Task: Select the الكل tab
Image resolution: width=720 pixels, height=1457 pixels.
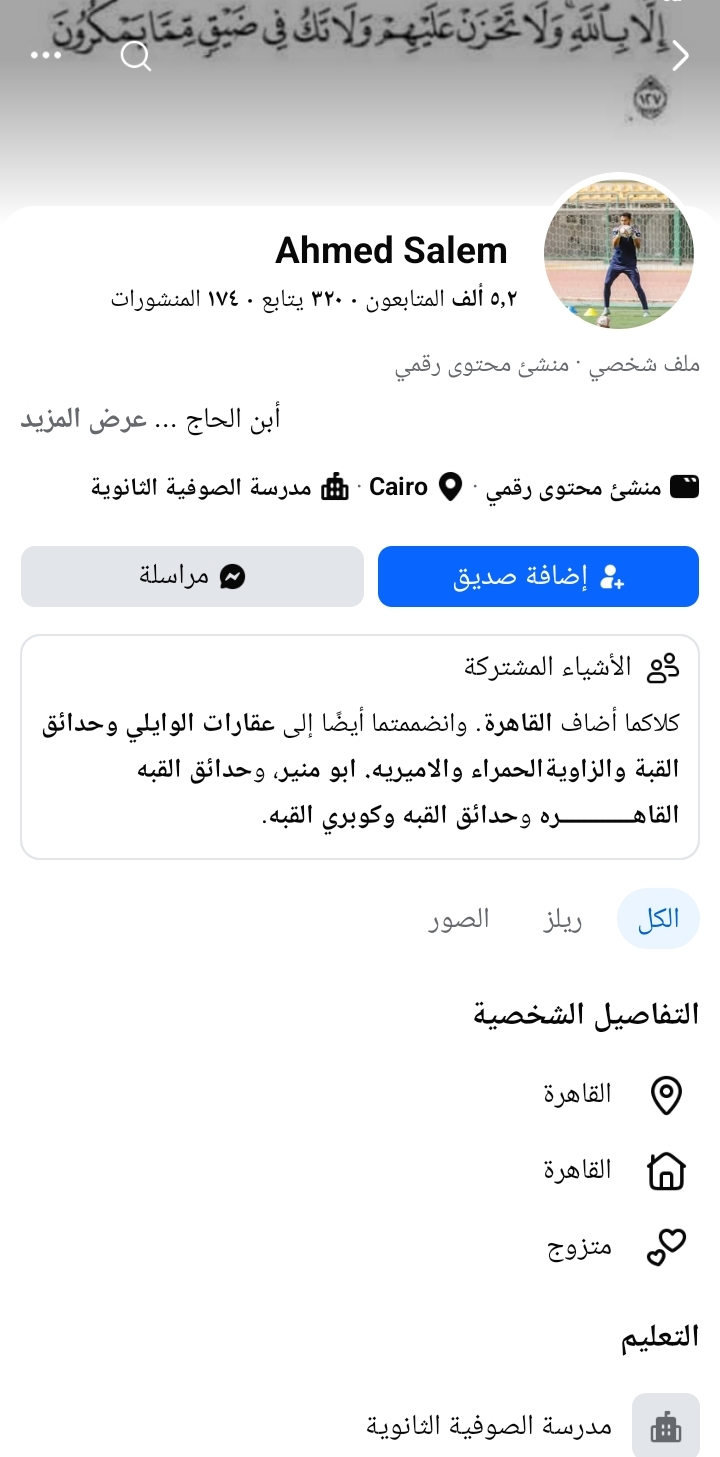Action: point(658,918)
